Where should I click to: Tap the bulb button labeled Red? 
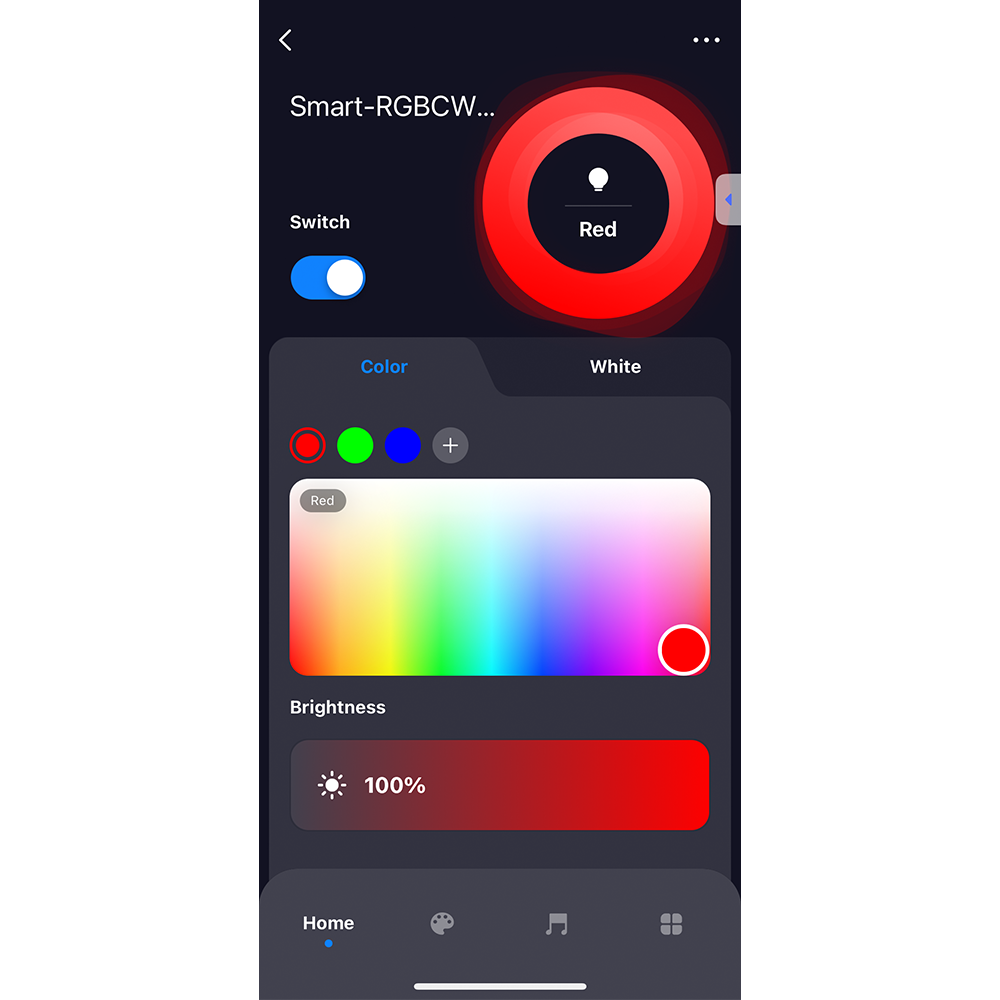[x=598, y=204]
